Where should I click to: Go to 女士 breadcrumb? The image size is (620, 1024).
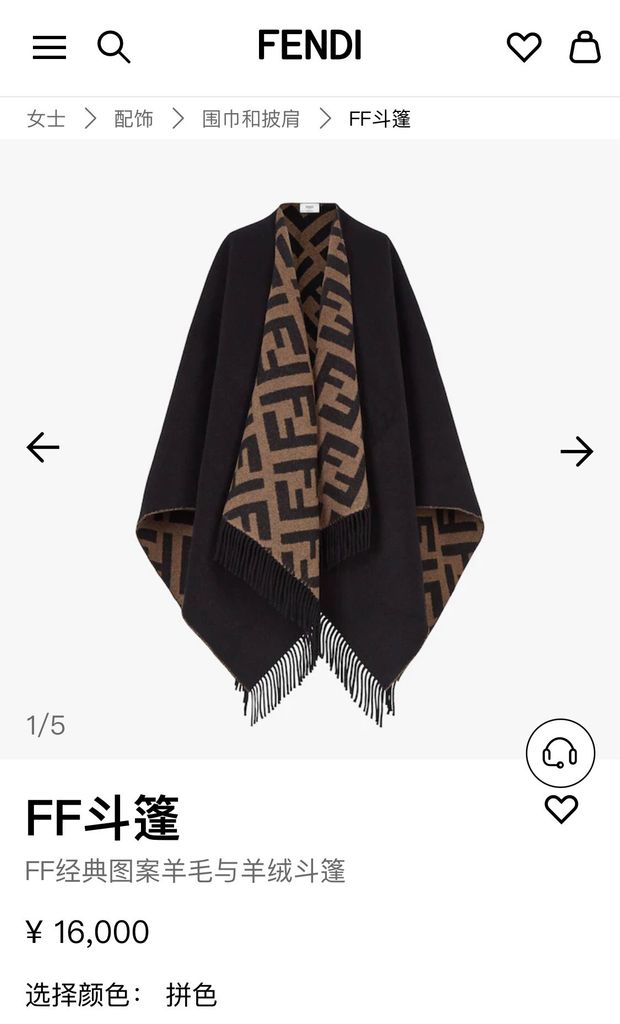pyautogui.click(x=46, y=119)
